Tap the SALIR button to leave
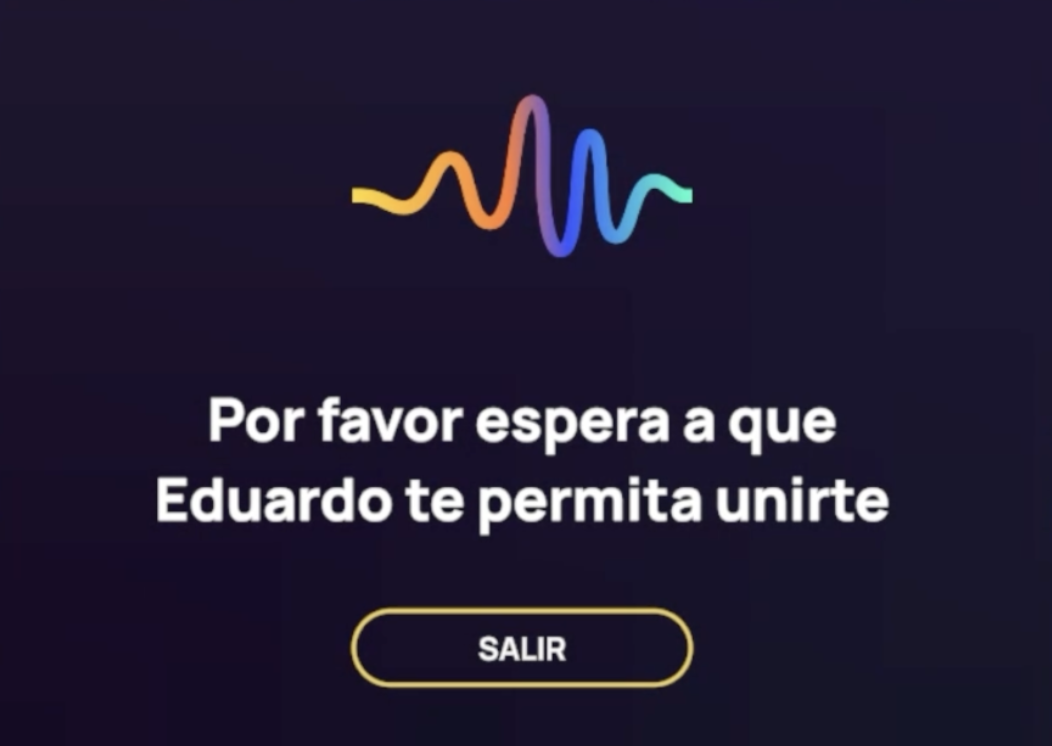The width and height of the screenshot is (1052, 746). pos(521,648)
